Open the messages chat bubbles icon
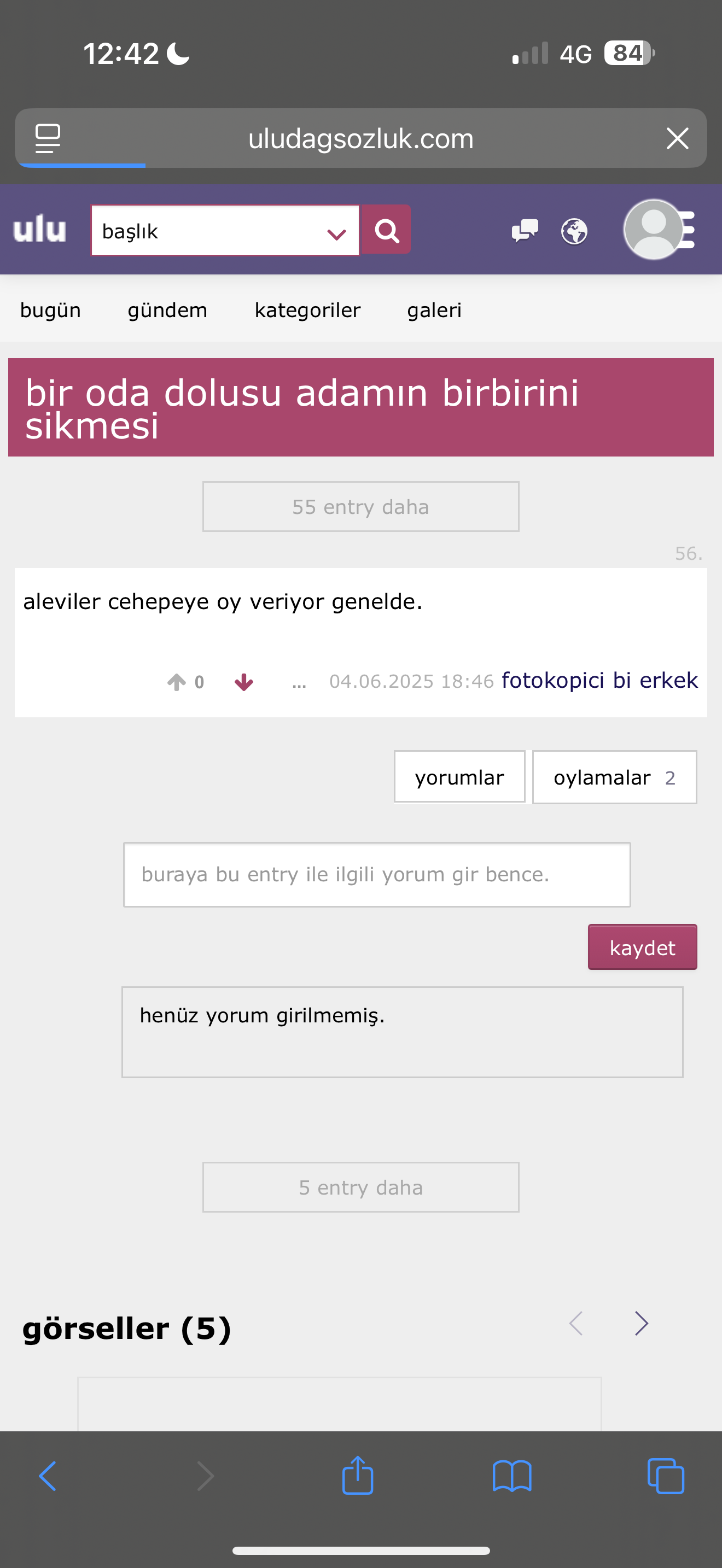The height and width of the screenshot is (1568, 722). pos(525,231)
